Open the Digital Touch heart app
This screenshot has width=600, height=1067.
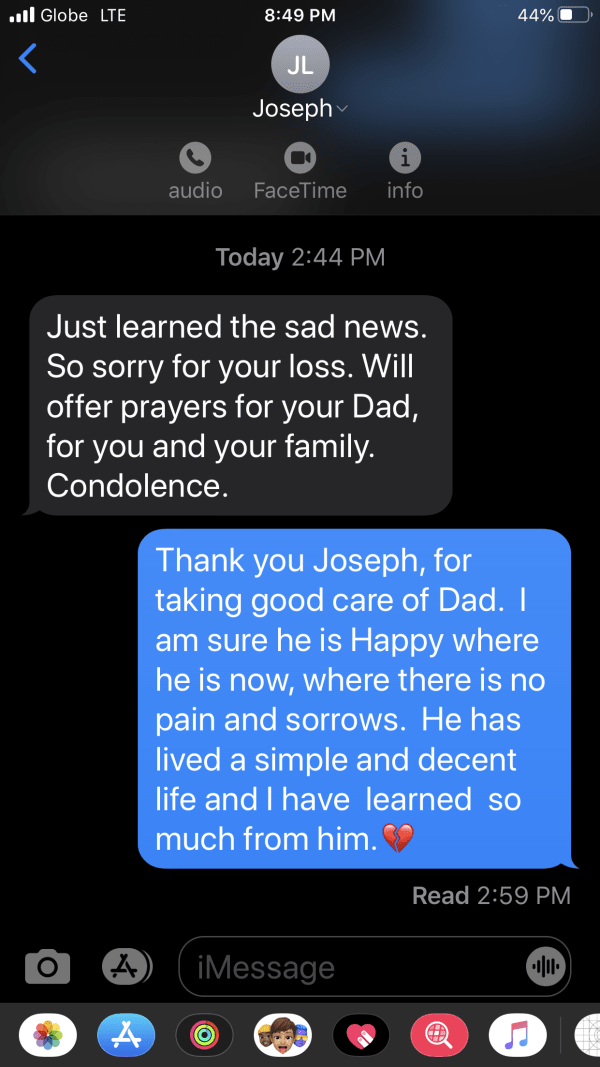[360, 1037]
